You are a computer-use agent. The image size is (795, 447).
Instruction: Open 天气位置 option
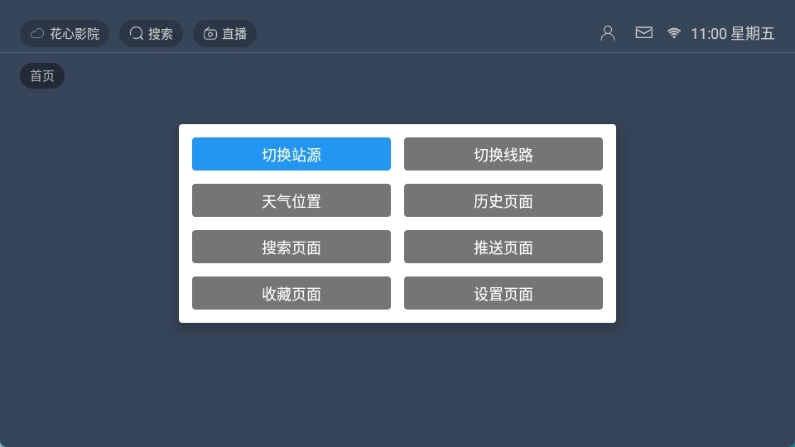coord(291,201)
